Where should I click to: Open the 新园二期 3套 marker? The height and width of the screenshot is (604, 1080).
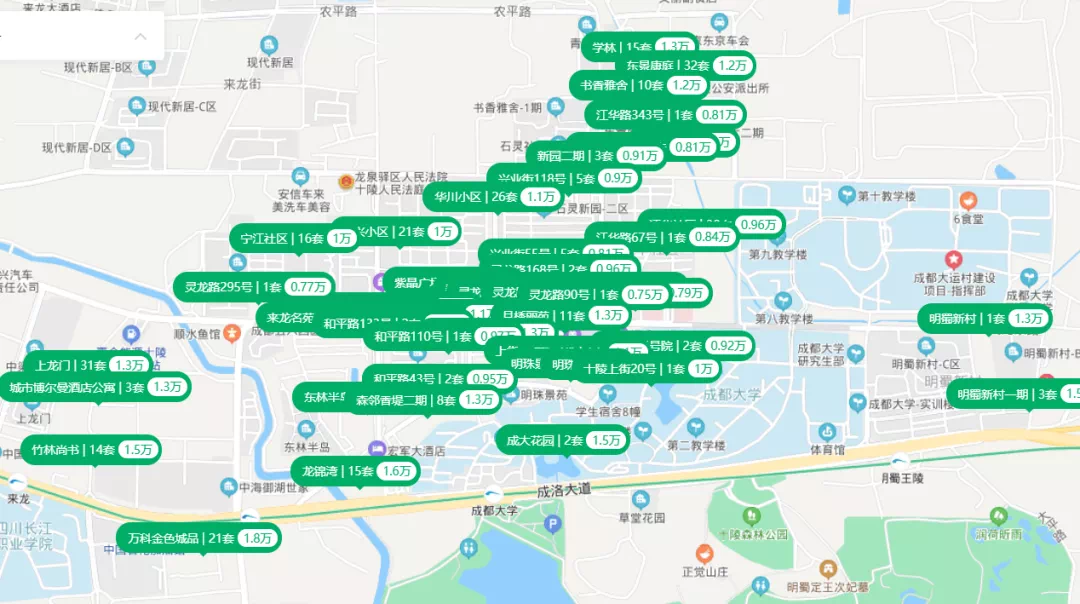point(596,155)
